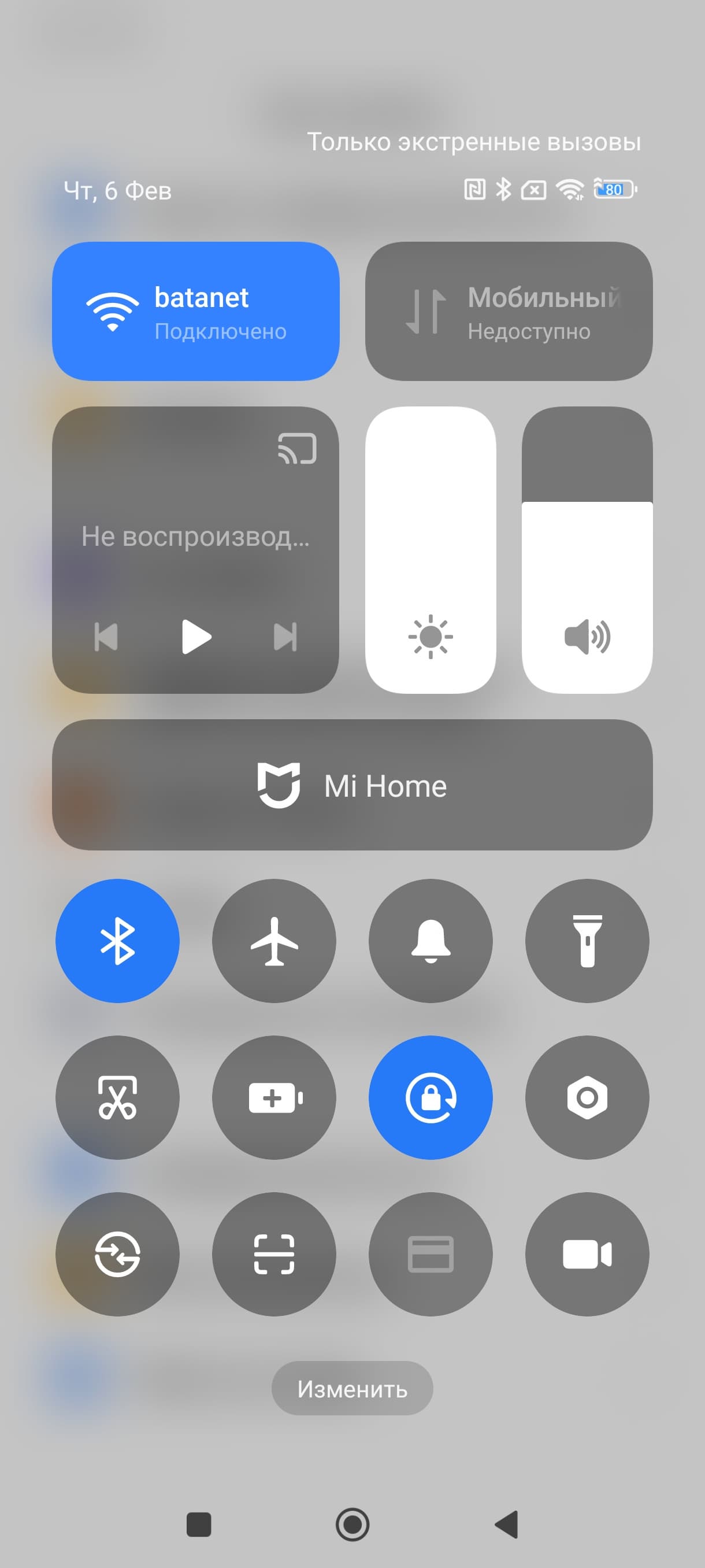This screenshot has height=1568, width=705.
Task: Toggle the screen rotation lock
Action: pyautogui.click(x=431, y=1097)
